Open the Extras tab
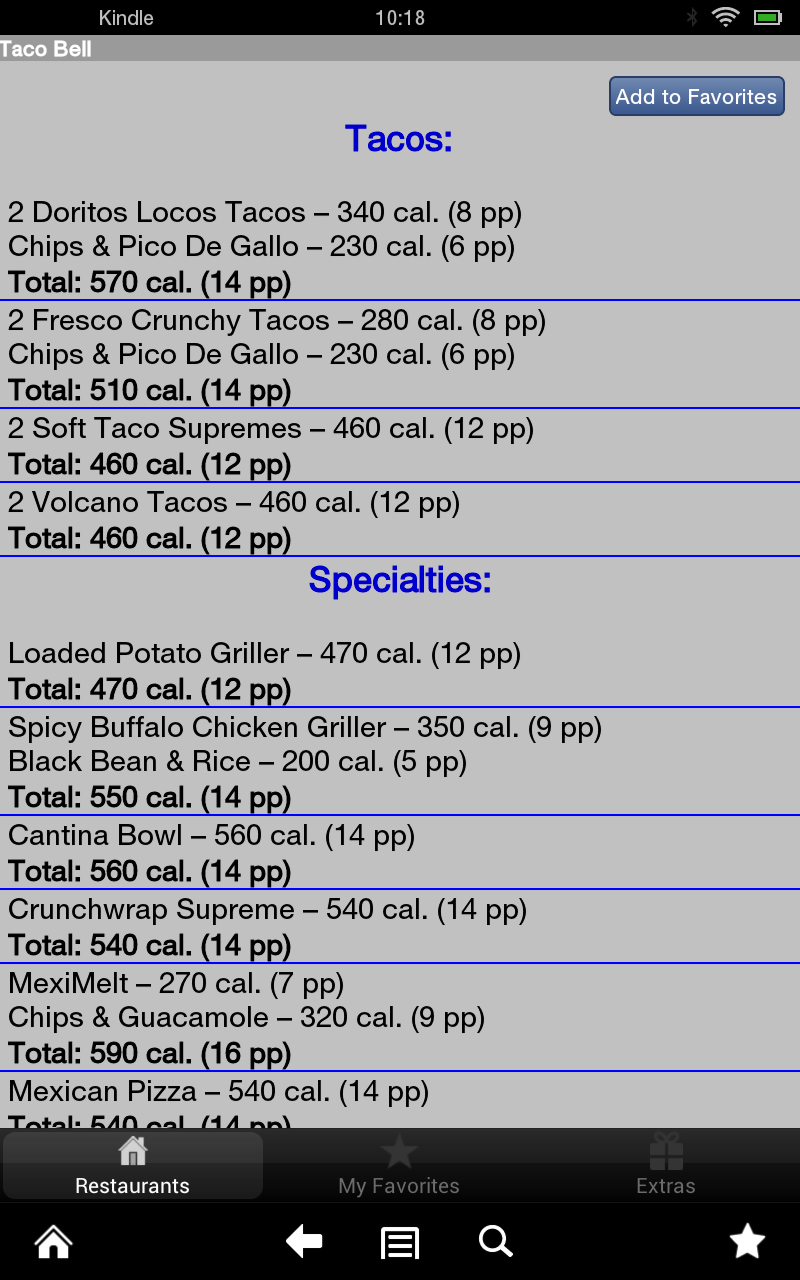 [666, 1165]
